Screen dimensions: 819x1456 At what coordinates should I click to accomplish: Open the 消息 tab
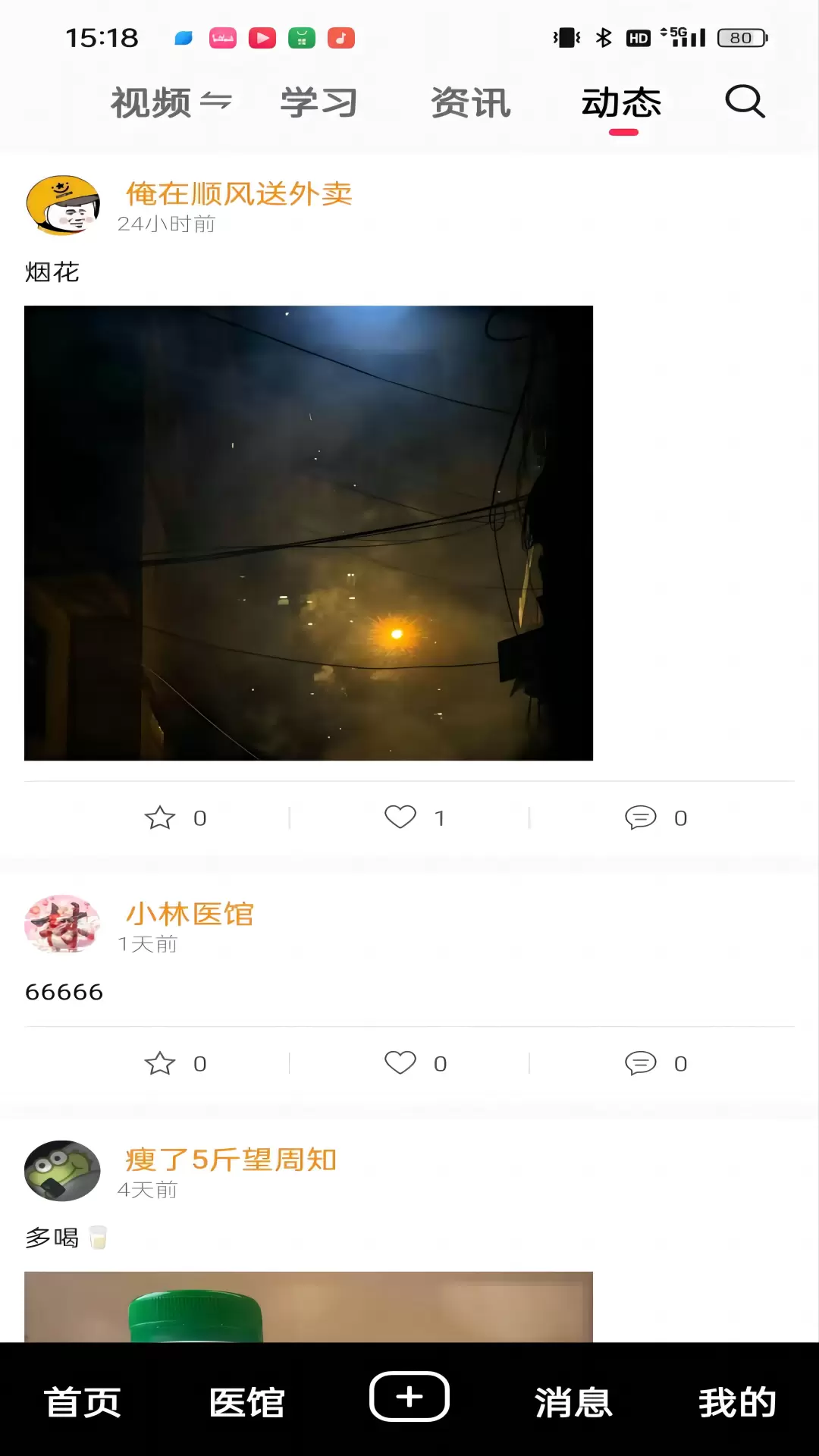[573, 1402]
